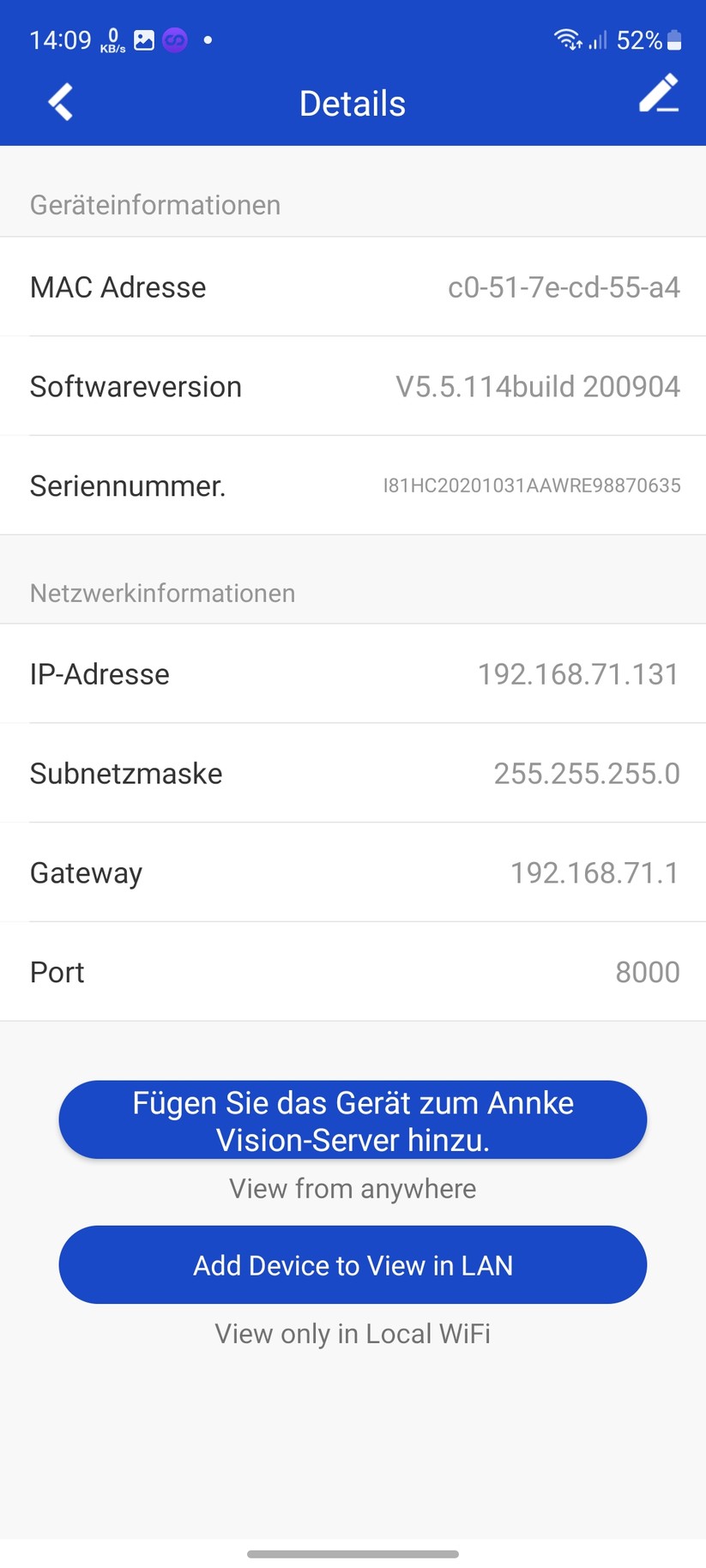Tap the Softwareversion value
The height and width of the screenshot is (1568, 706).
[x=539, y=386]
